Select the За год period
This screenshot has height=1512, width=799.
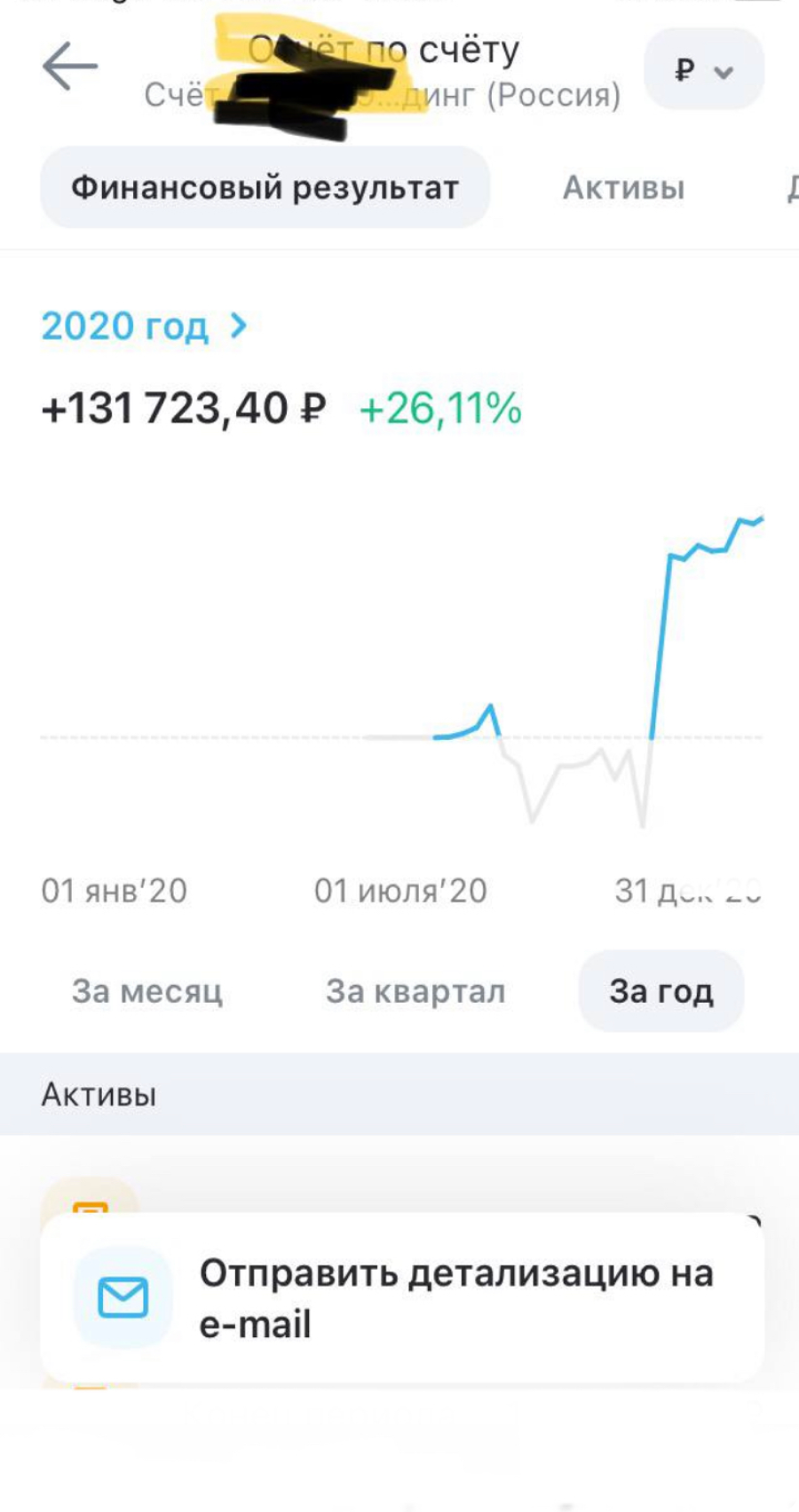[x=661, y=991]
